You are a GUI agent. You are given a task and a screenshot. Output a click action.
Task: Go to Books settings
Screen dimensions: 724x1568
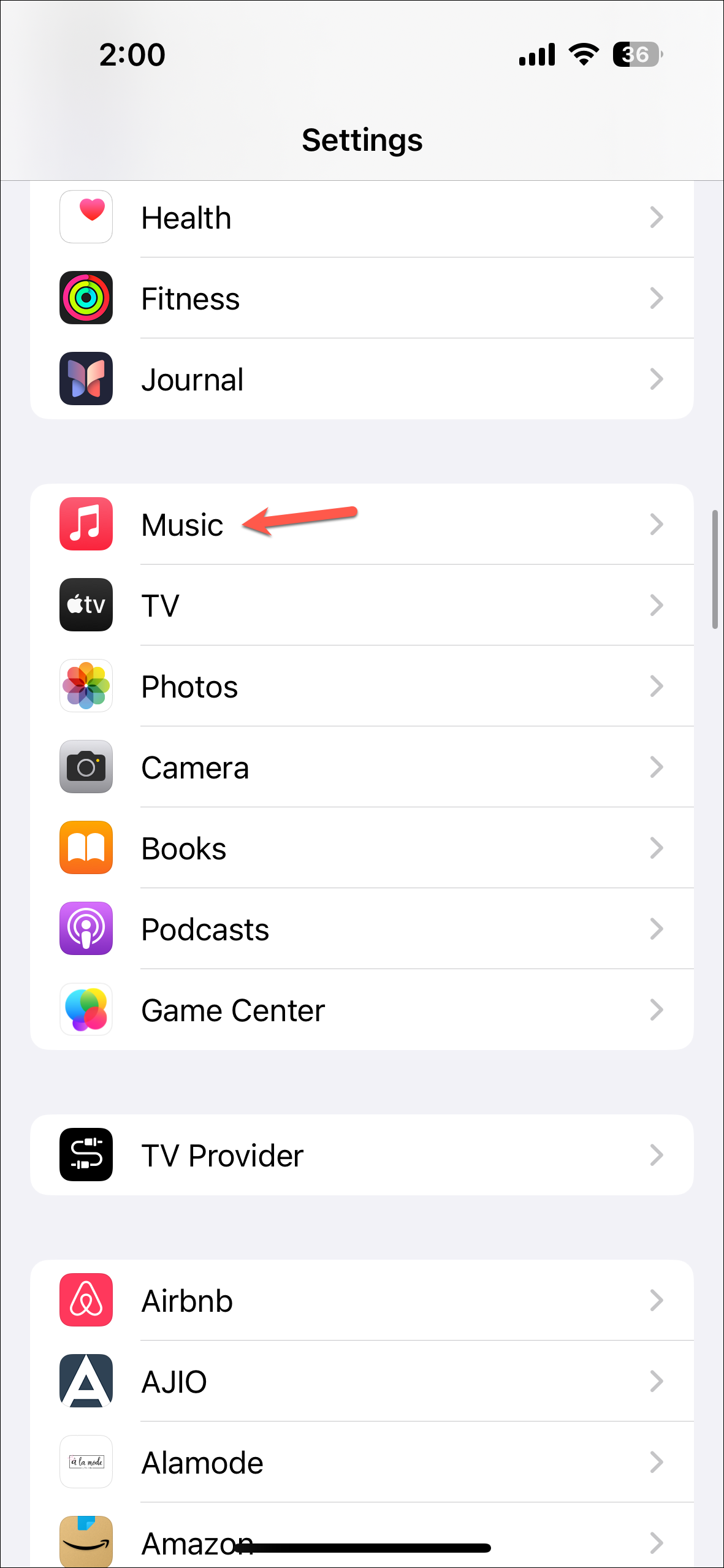362,848
